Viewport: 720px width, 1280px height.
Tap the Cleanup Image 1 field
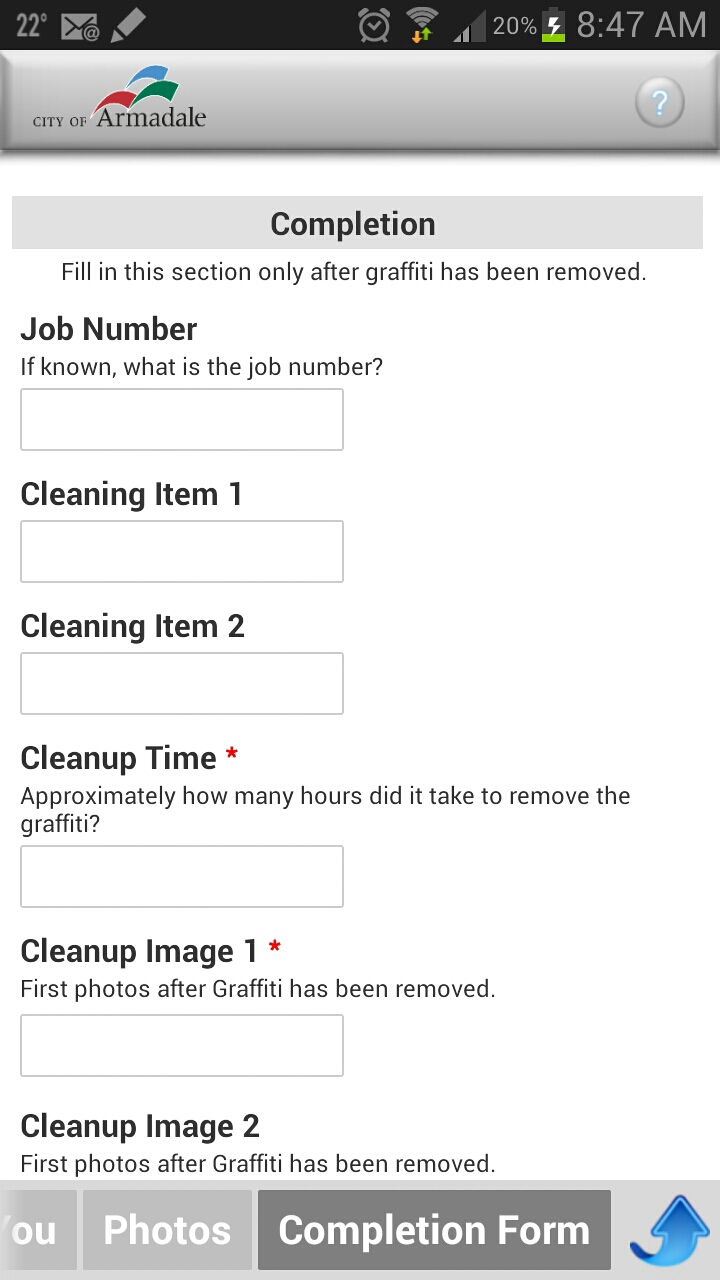pyautogui.click(x=182, y=1045)
